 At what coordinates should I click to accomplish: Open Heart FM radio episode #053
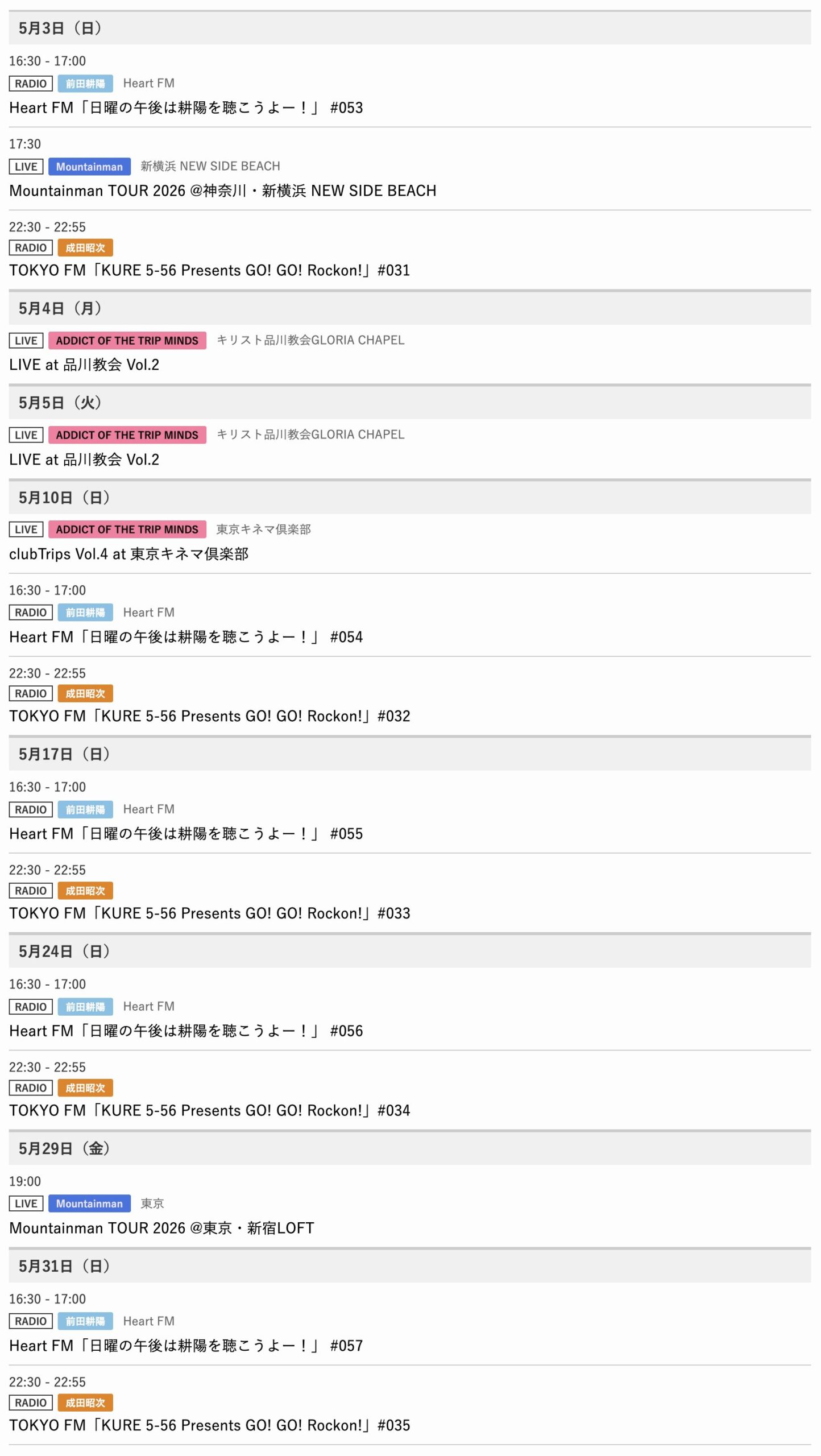coord(186,107)
